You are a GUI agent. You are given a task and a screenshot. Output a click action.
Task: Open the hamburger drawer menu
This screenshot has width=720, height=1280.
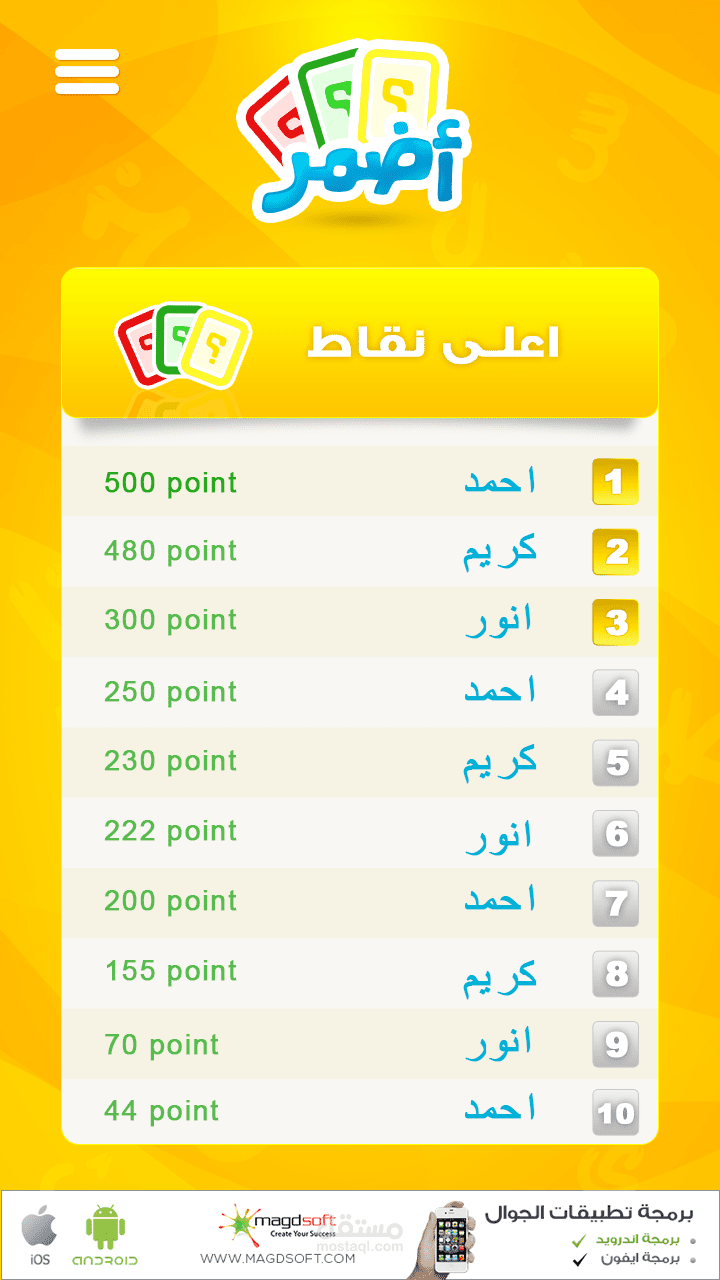pos(87,72)
